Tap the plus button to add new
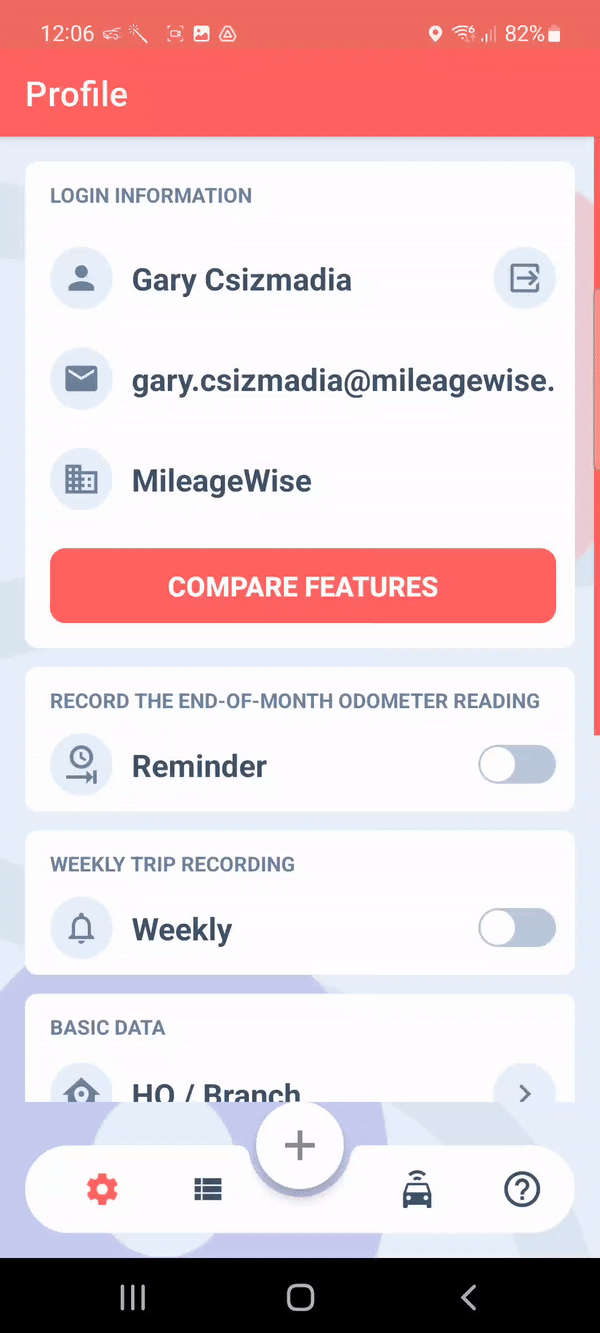The image size is (600, 1333). (x=300, y=1146)
